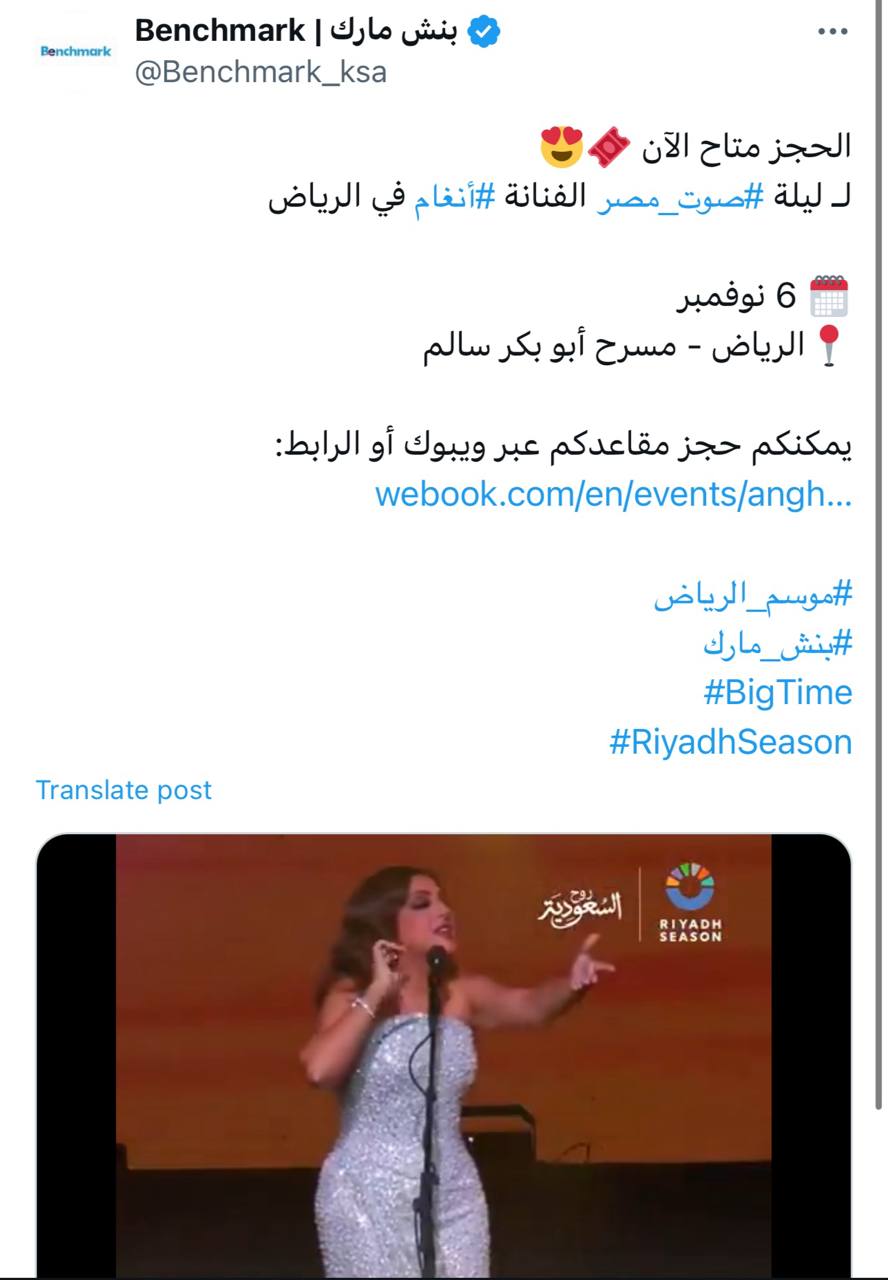Open the Benchmark profile avatar
The image size is (888, 1280).
76,51
